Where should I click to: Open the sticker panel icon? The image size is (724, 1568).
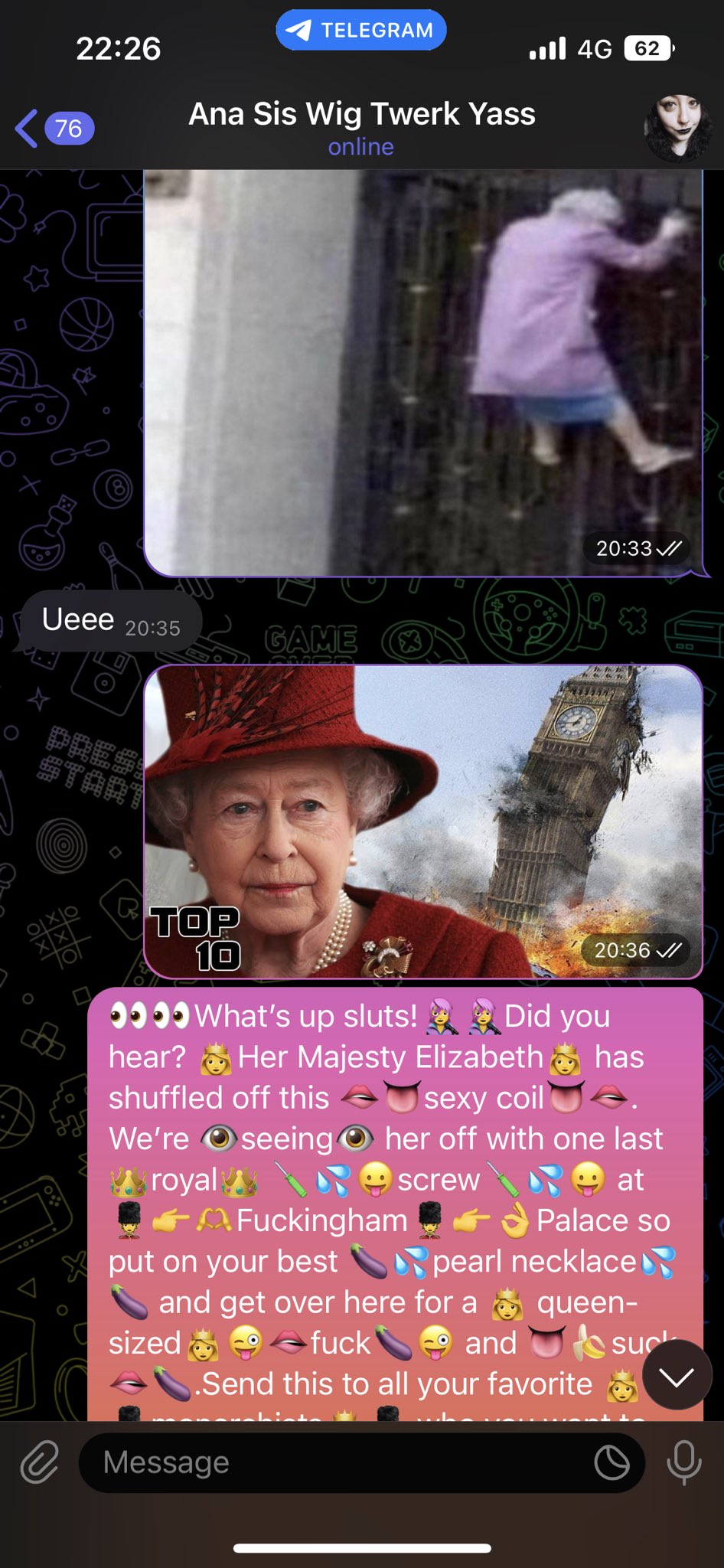tap(611, 1463)
